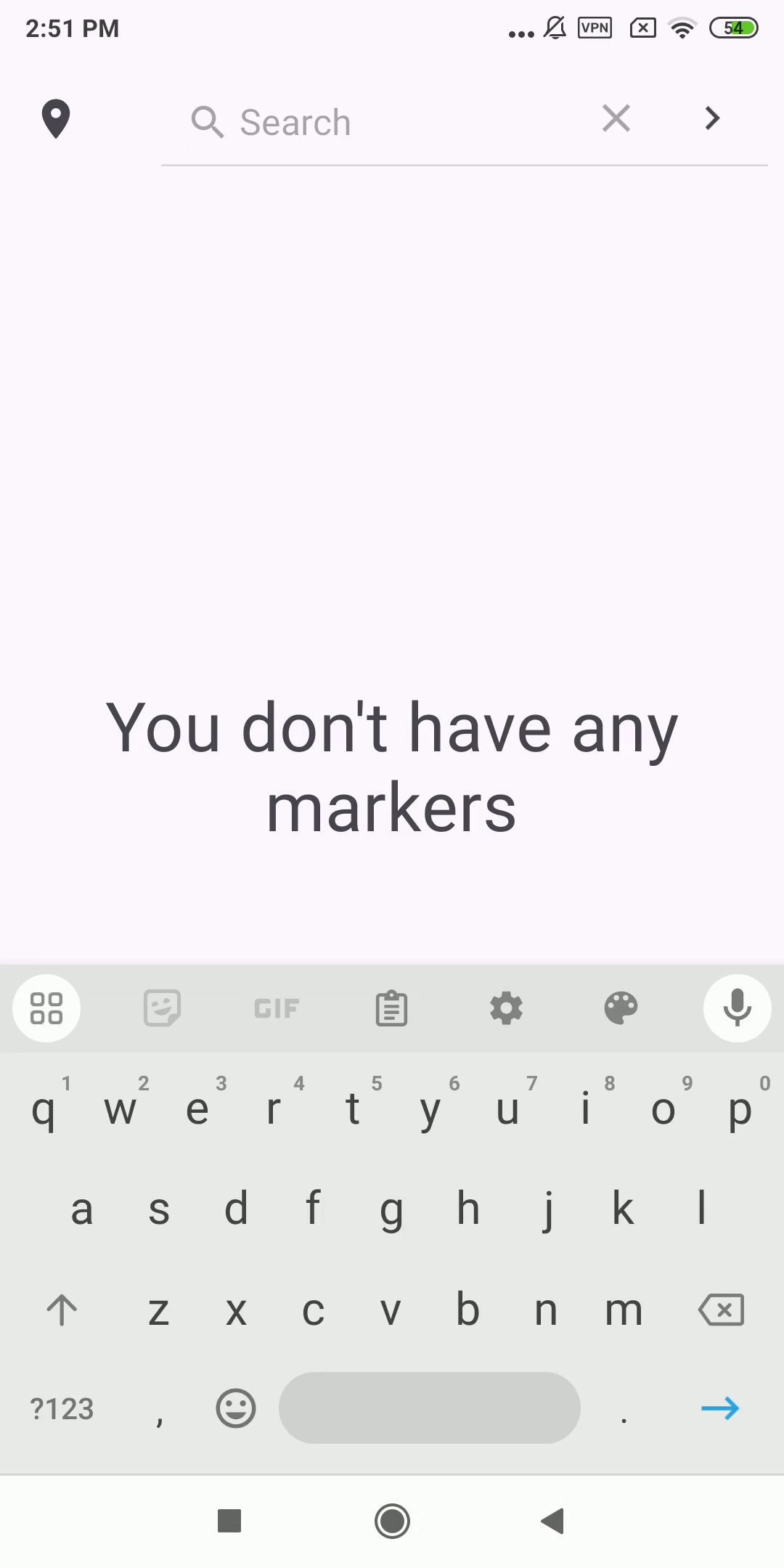Screen dimensions: 784x1568
Task: Hit the backspace key on the keyboard
Action: point(721,1310)
